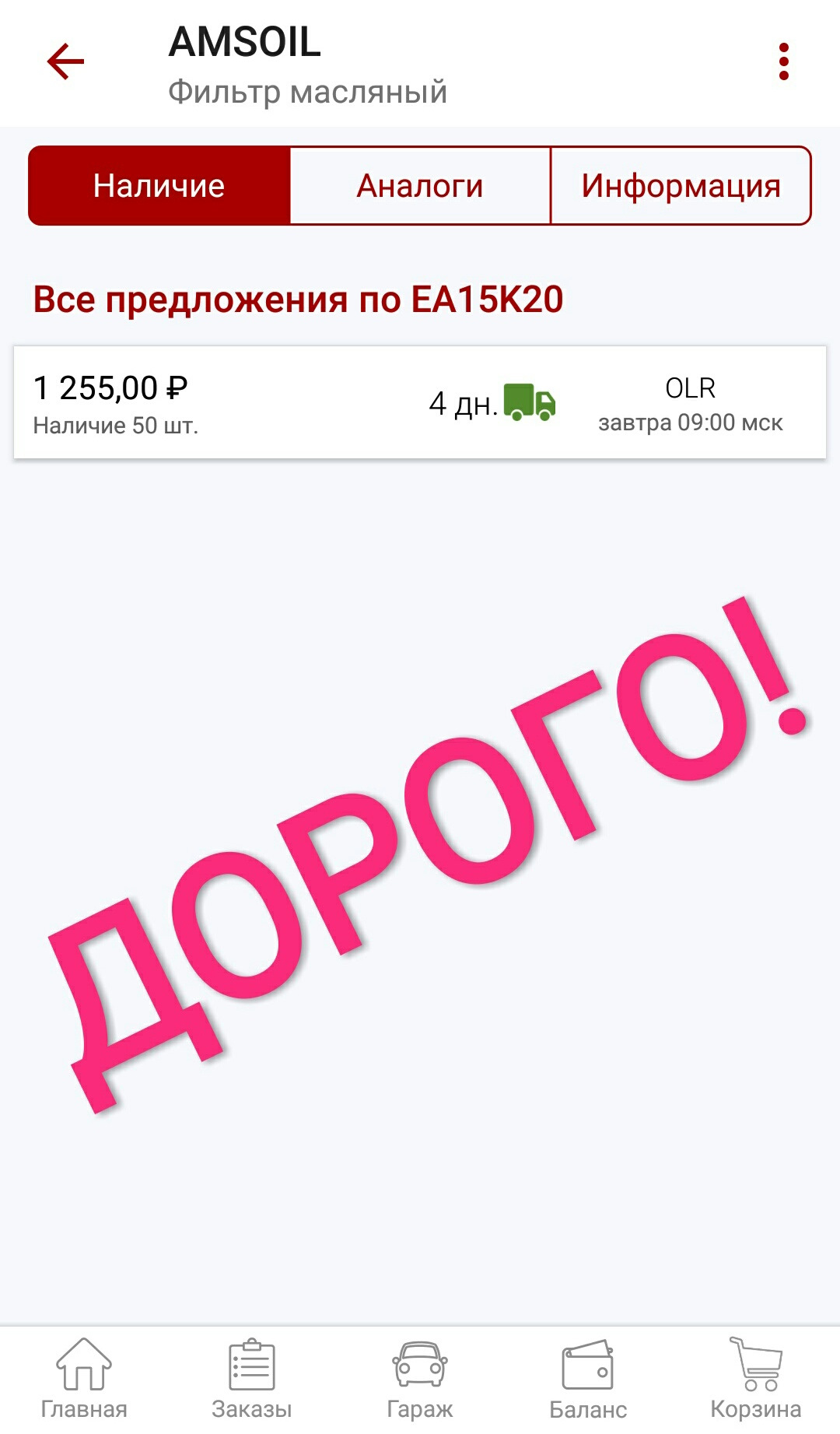Open the Корзина cart

click(756, 1379)
